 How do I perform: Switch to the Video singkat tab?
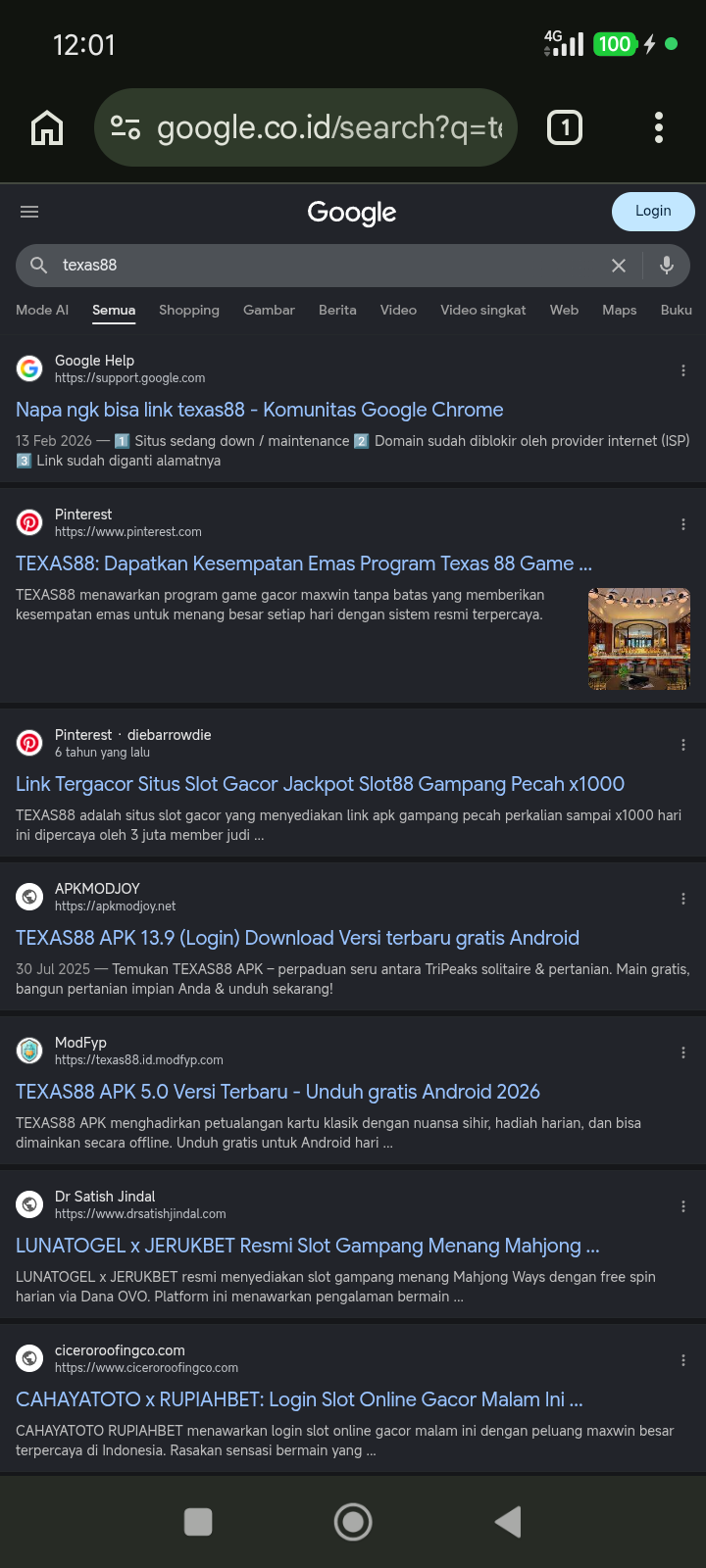(x=482, y=310)
